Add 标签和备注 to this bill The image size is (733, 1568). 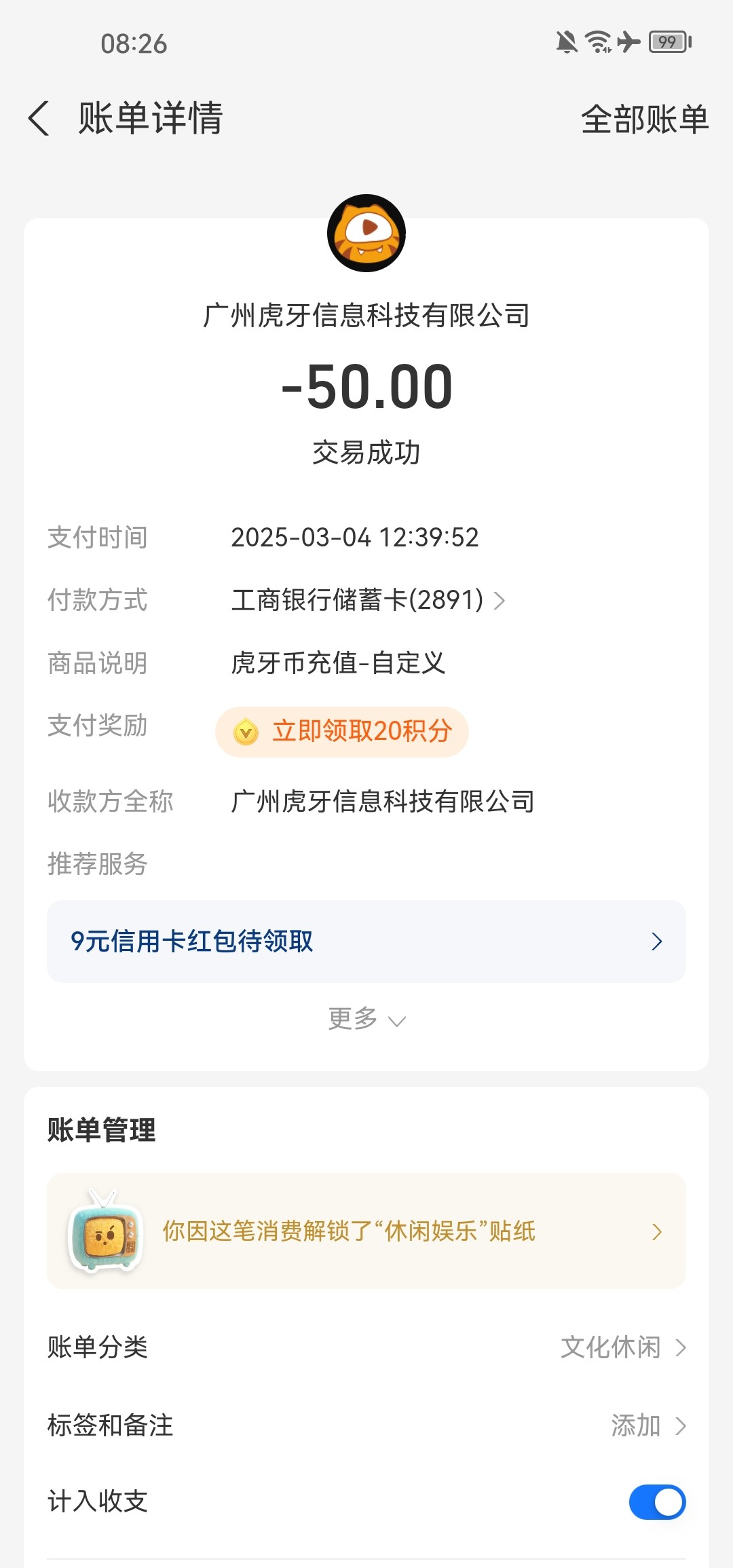(366, 1425)
